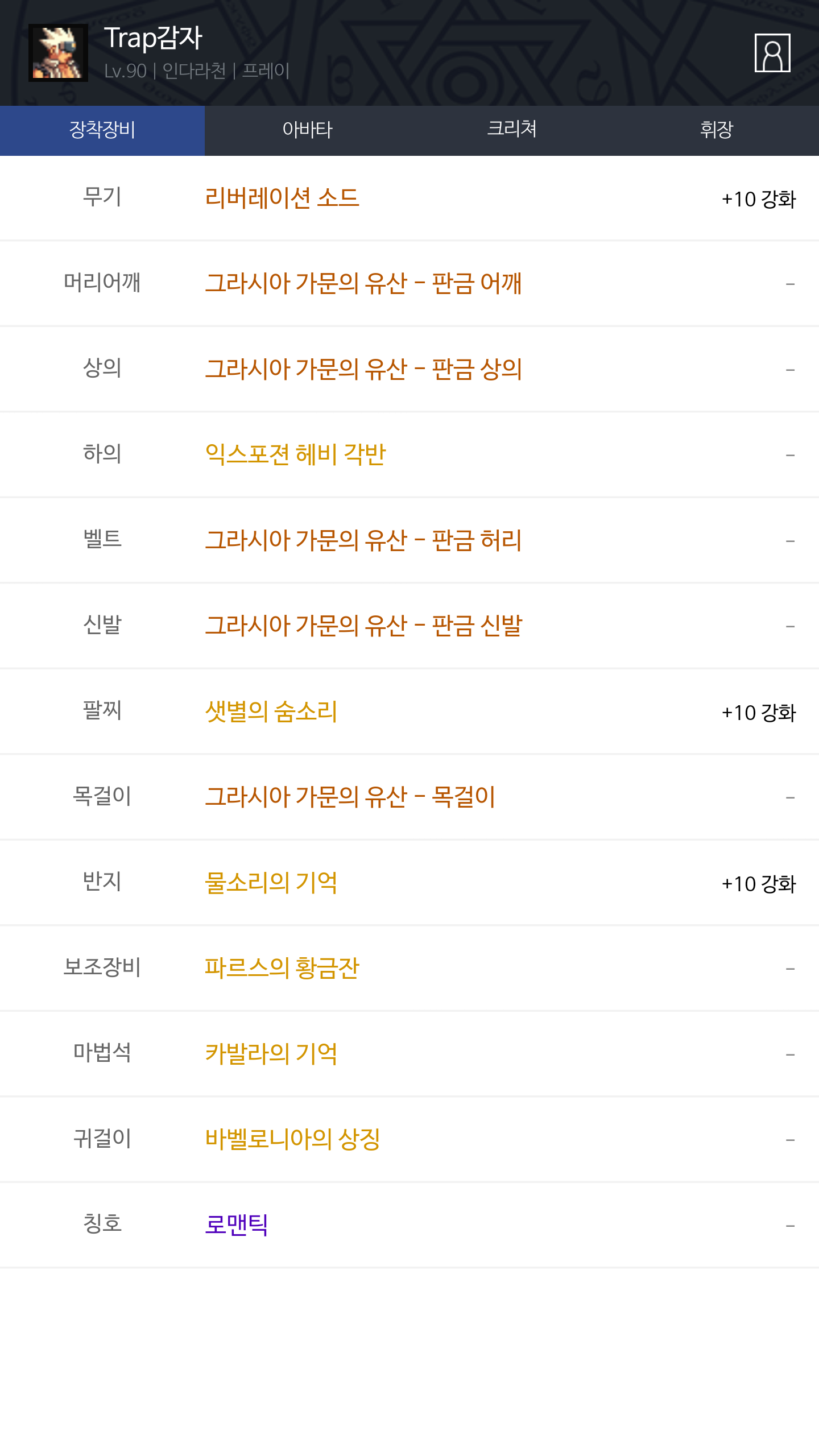
Task: Open weapon item 리버레이션 소드
Action: coord(282,198)
